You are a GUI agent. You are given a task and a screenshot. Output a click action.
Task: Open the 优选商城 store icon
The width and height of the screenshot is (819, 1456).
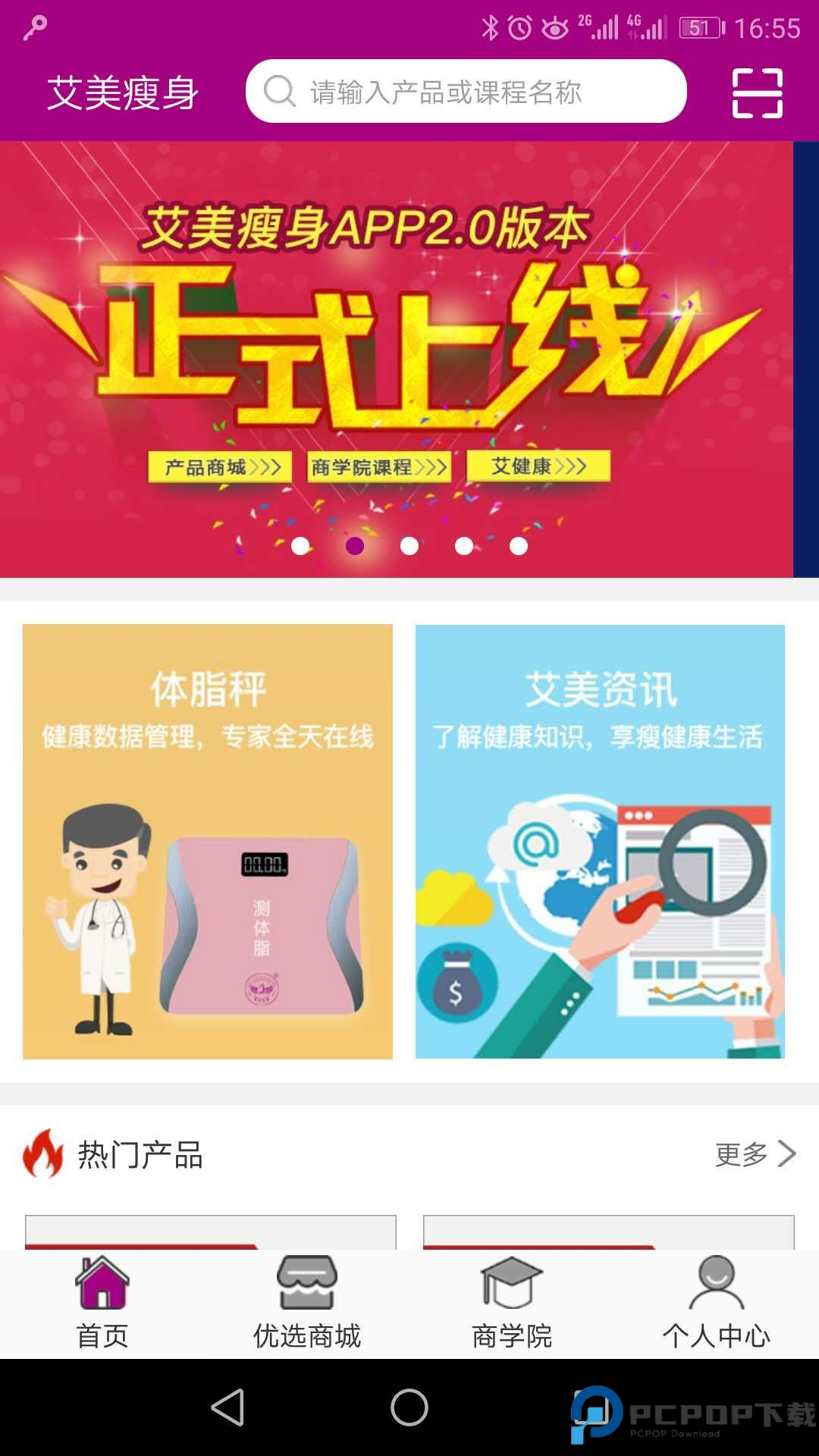tap(307, 1283)
